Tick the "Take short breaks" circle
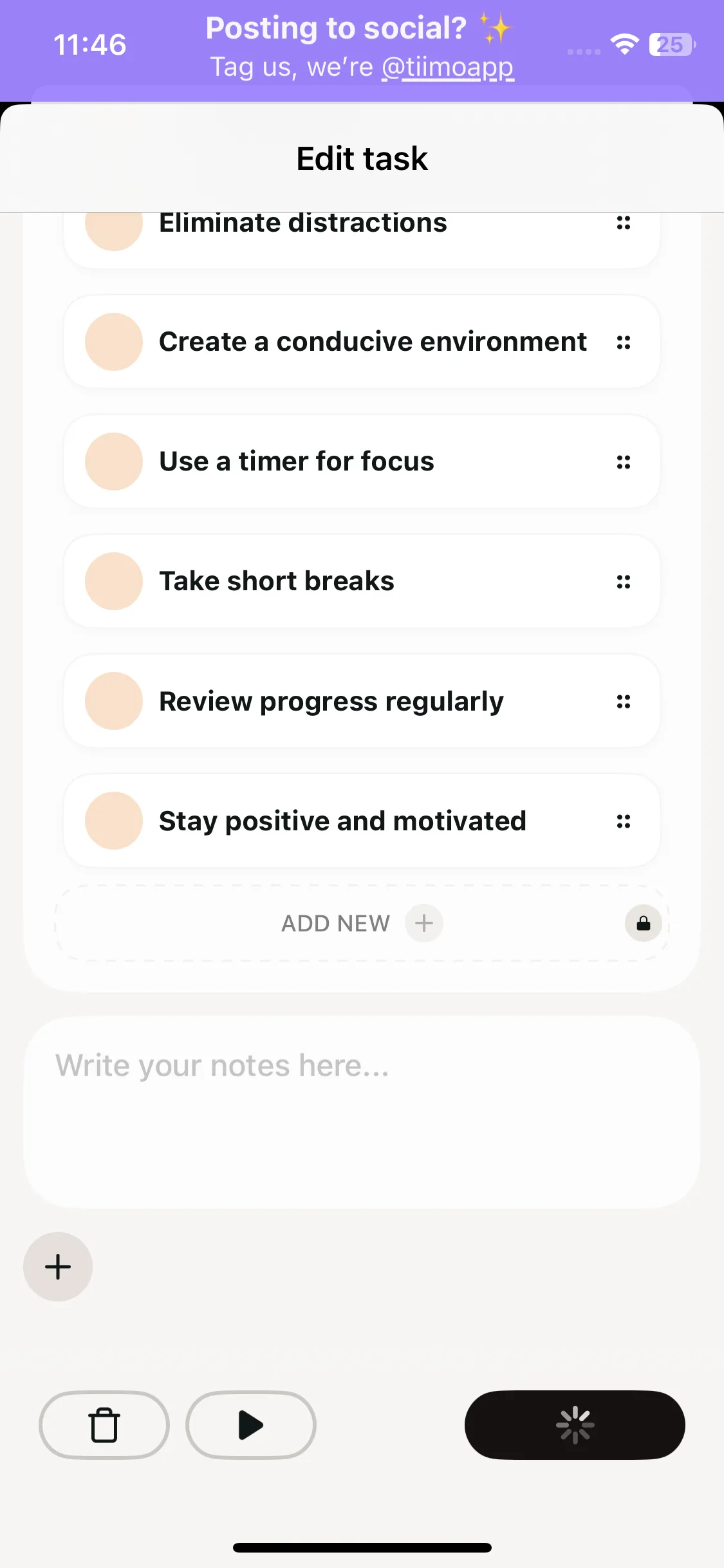The width and height of the screenshot is (724, 1568). tap(114, 581)
